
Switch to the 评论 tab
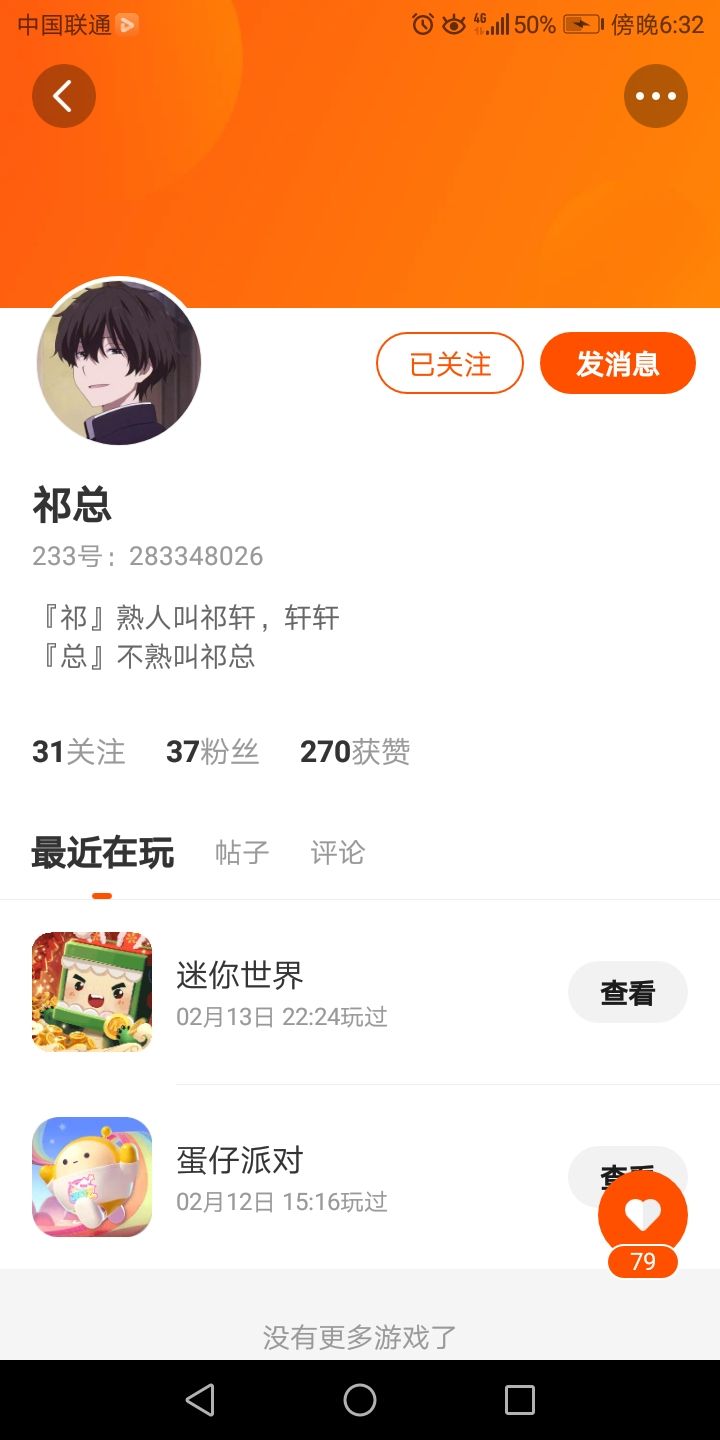pyautogui.click(x=337, y=853)
